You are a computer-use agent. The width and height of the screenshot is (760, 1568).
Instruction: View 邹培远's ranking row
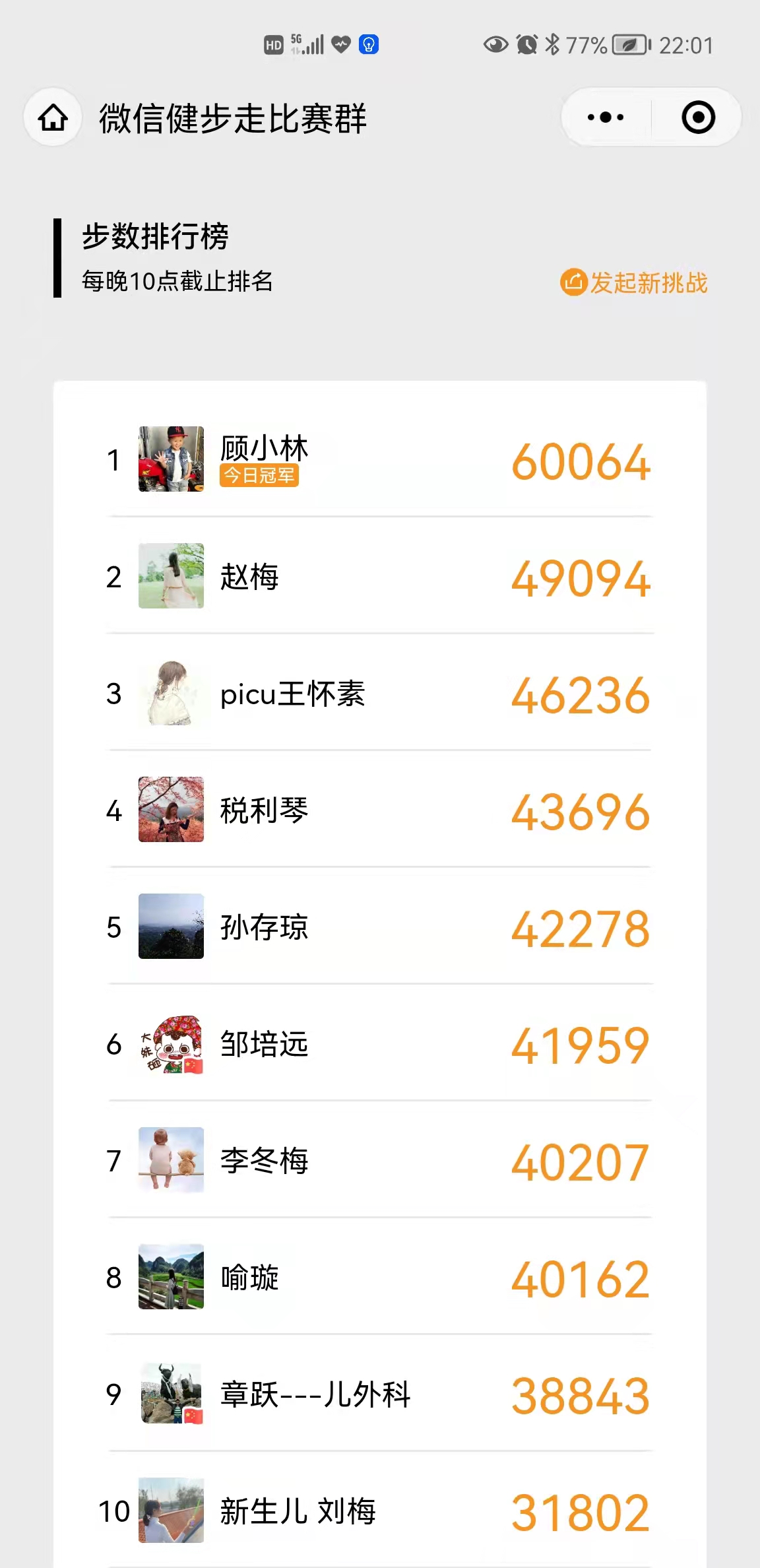point(379,1044)
